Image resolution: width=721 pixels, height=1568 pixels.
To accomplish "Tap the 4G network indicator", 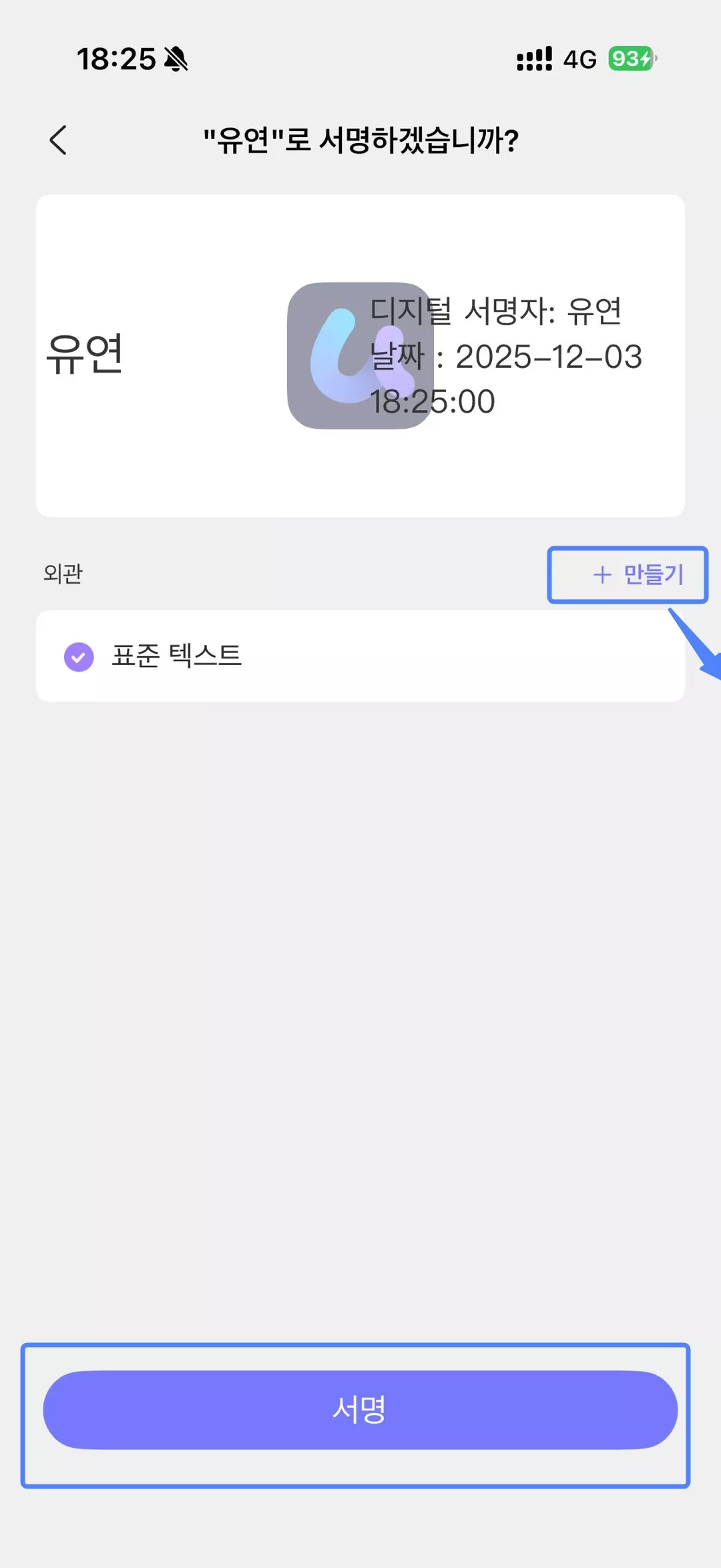I will click(580, 59).
